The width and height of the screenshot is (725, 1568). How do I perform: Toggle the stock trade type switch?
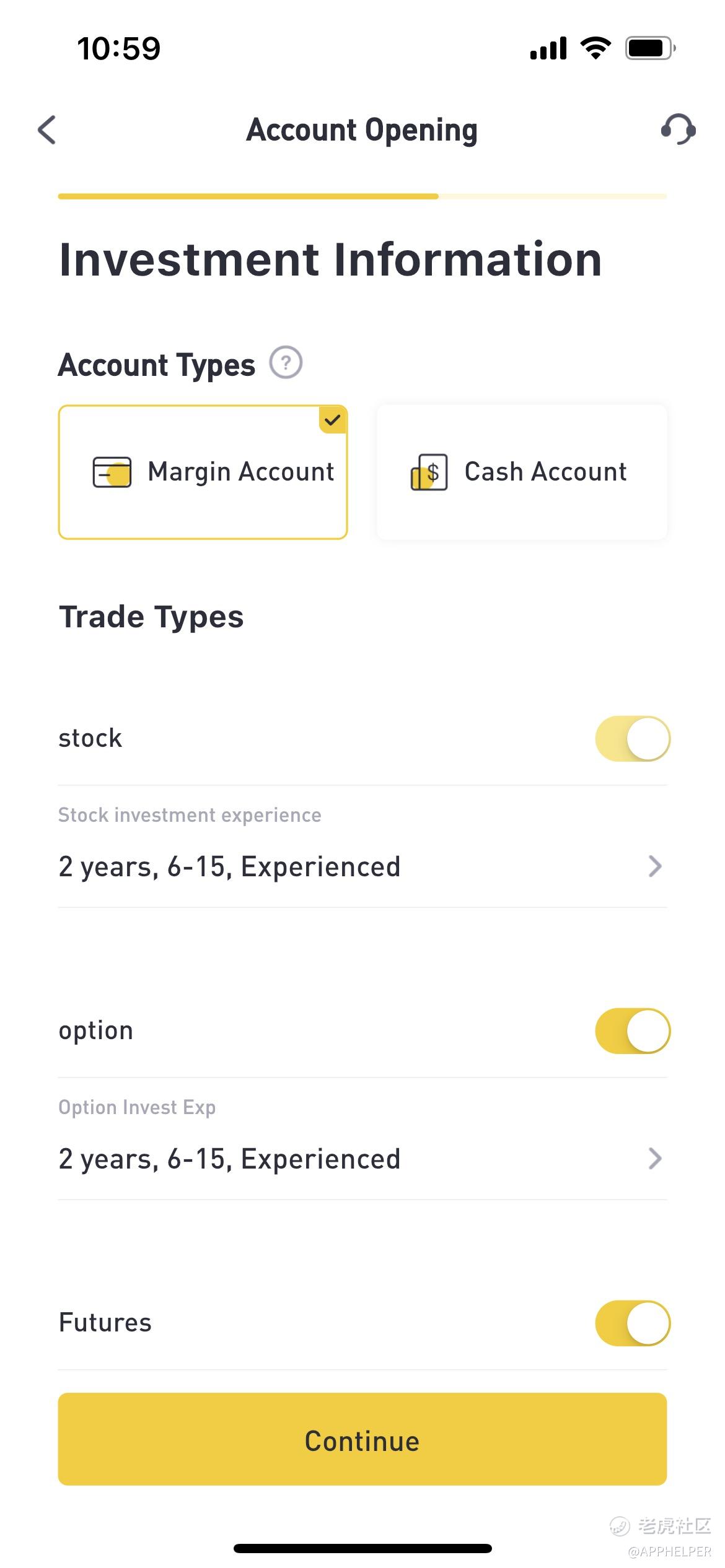click(x=632, y=739)
